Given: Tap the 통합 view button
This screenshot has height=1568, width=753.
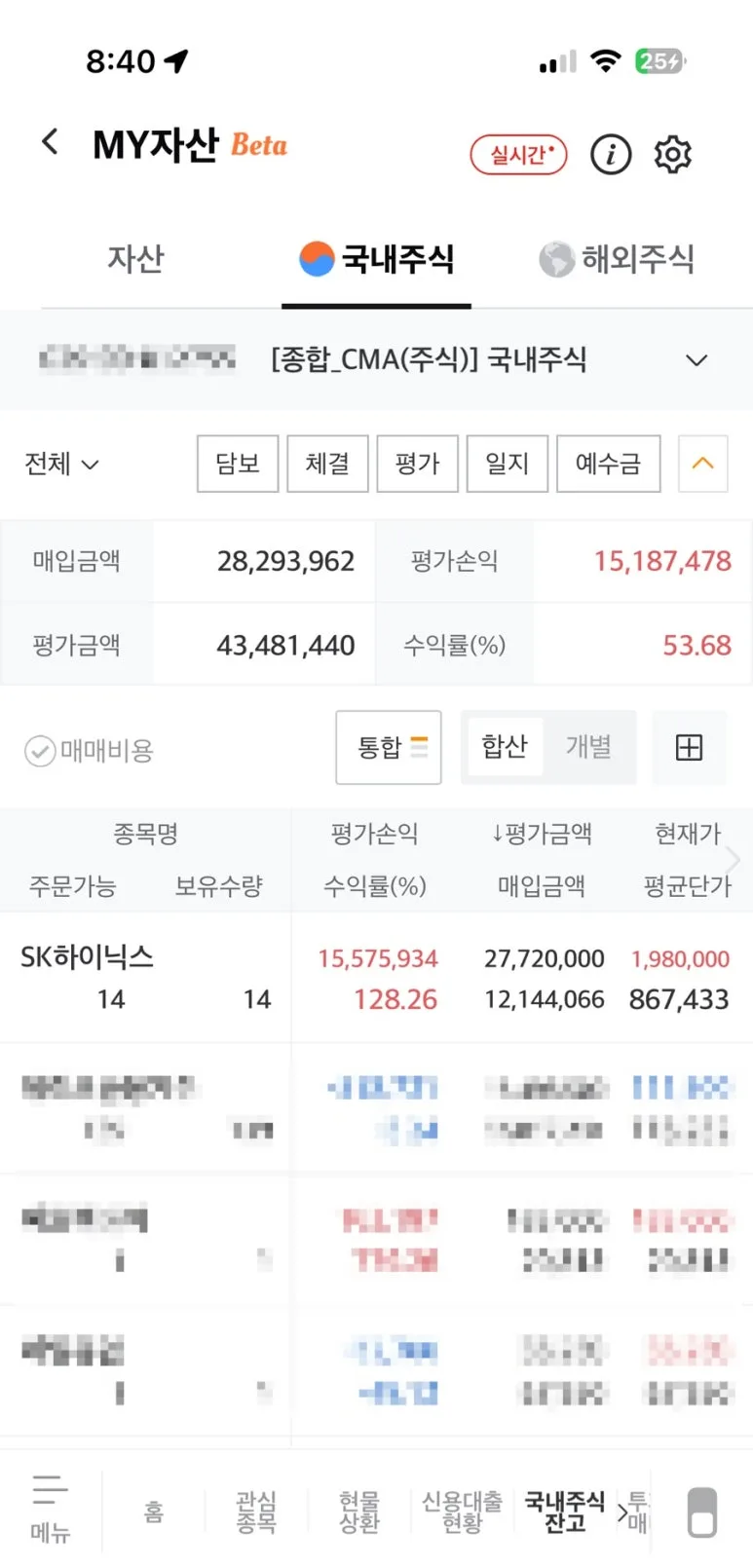Looking at the screenshot, I should [x=389, y=748].
